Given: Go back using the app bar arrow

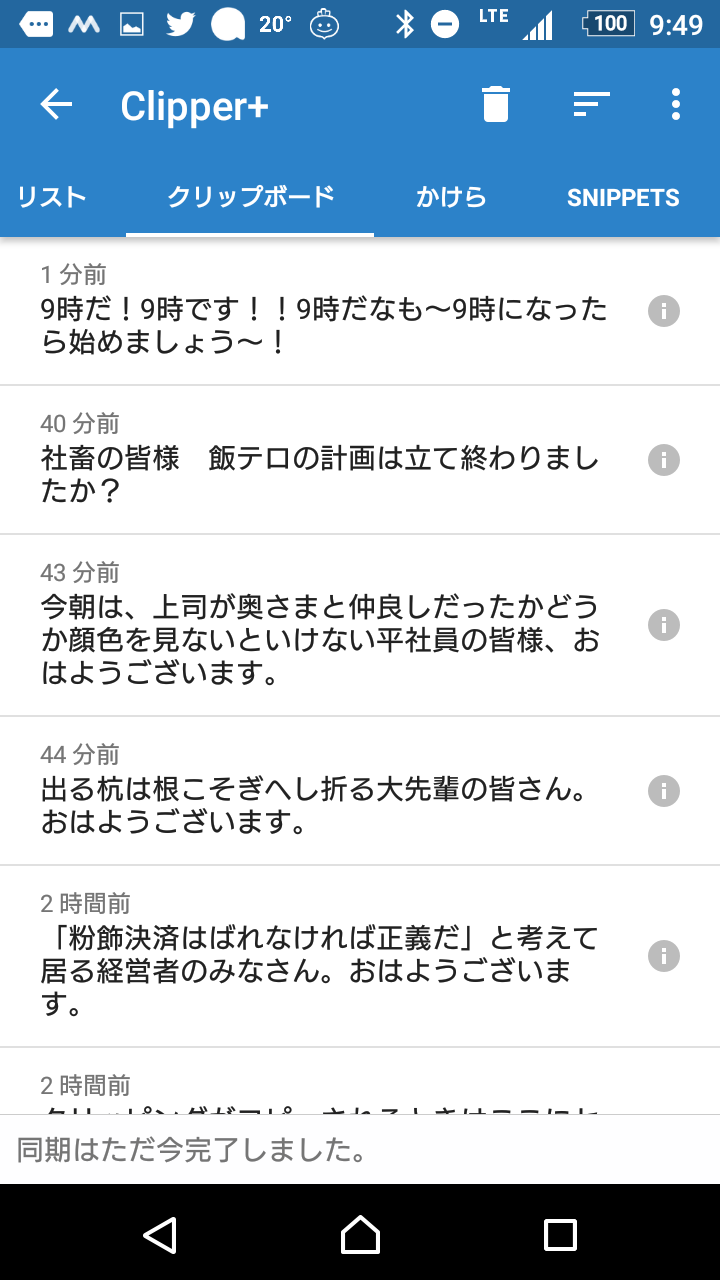Looking at the screenshot, I should point(56,104).
